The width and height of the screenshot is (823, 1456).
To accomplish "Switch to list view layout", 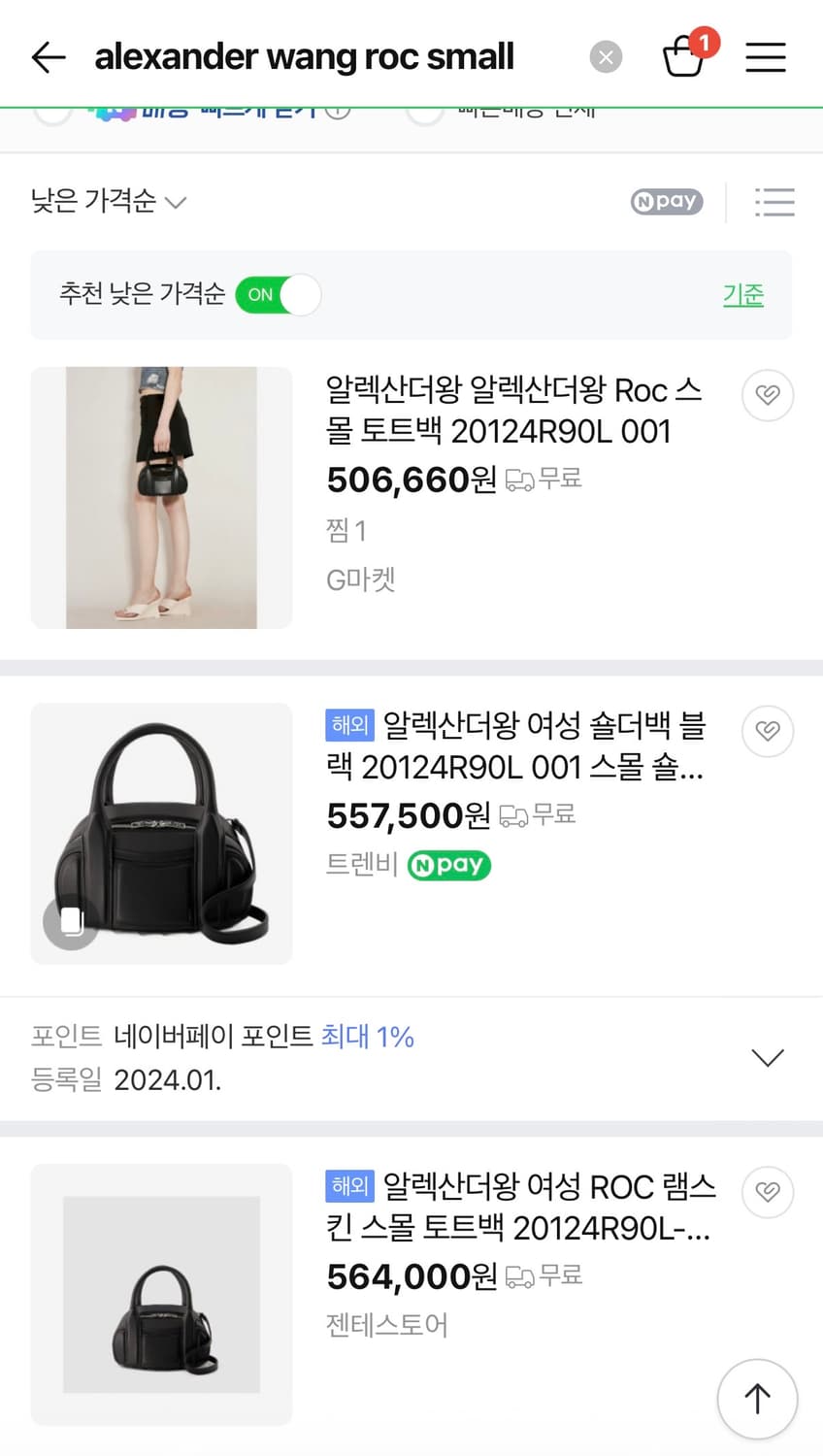I will coord(774,202).
